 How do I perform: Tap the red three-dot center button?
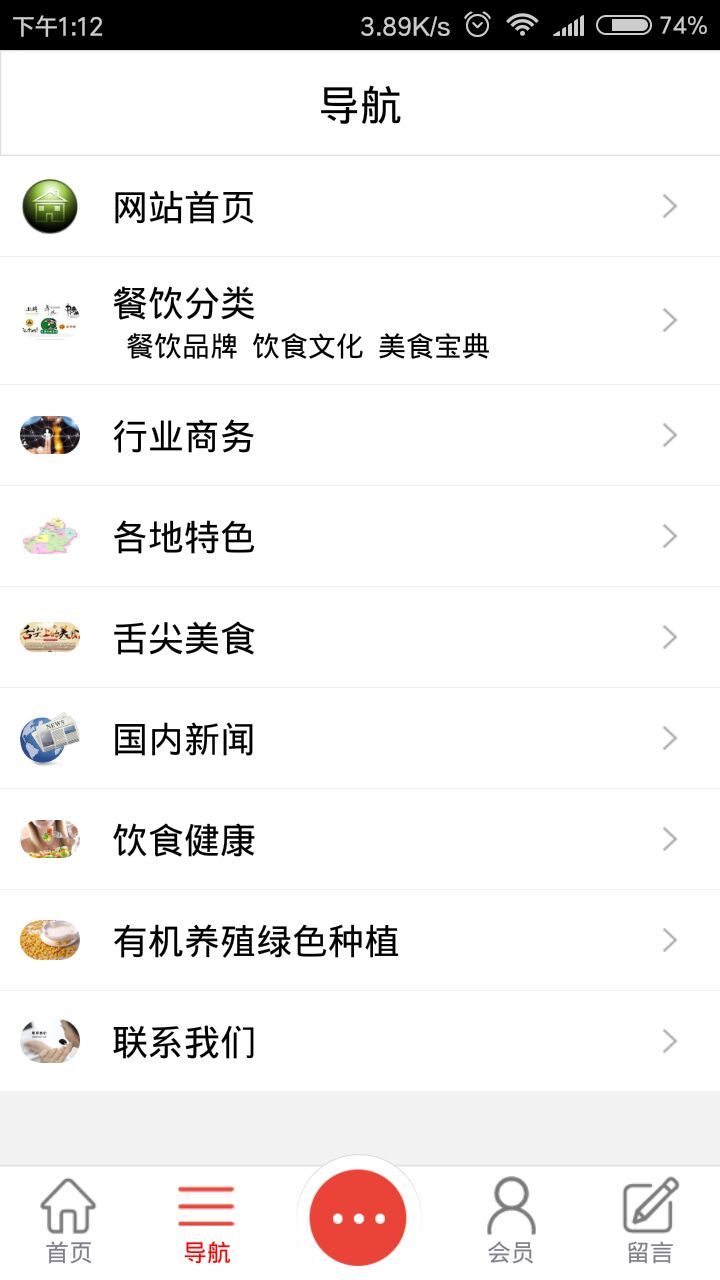click(x=359, y=1217)
